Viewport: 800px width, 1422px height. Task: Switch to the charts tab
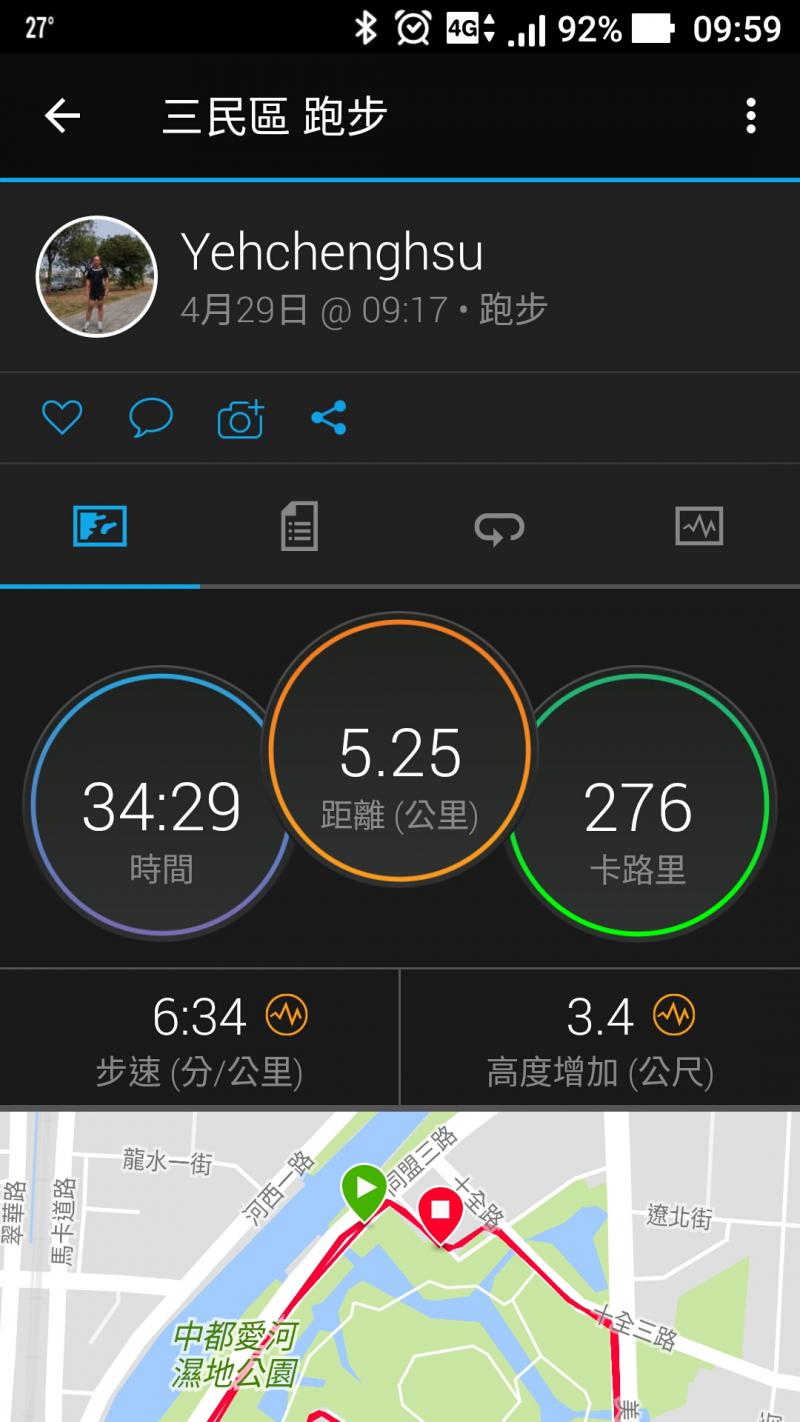pos(699,526)
